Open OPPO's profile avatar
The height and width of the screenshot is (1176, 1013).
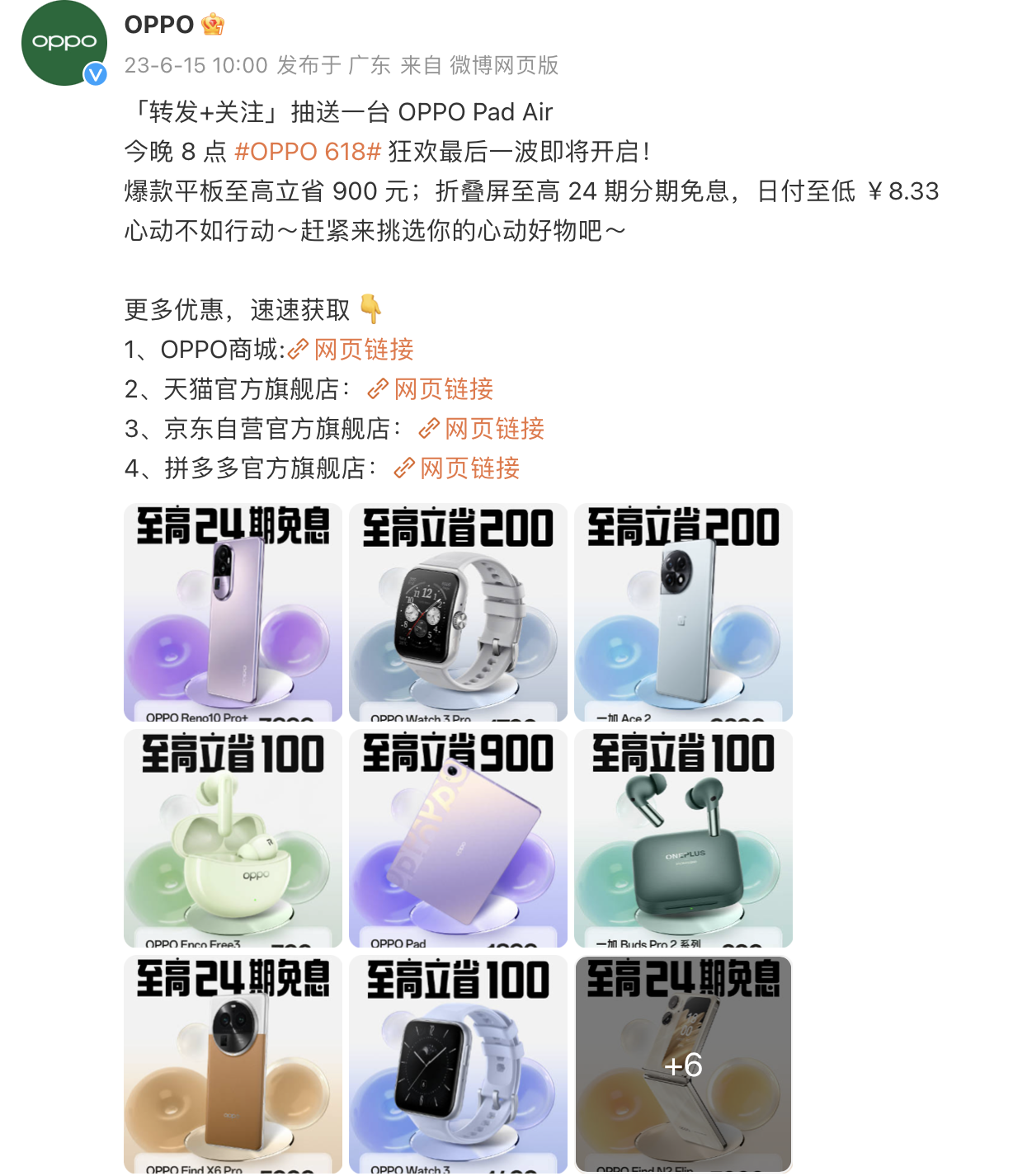coord(64,44)
